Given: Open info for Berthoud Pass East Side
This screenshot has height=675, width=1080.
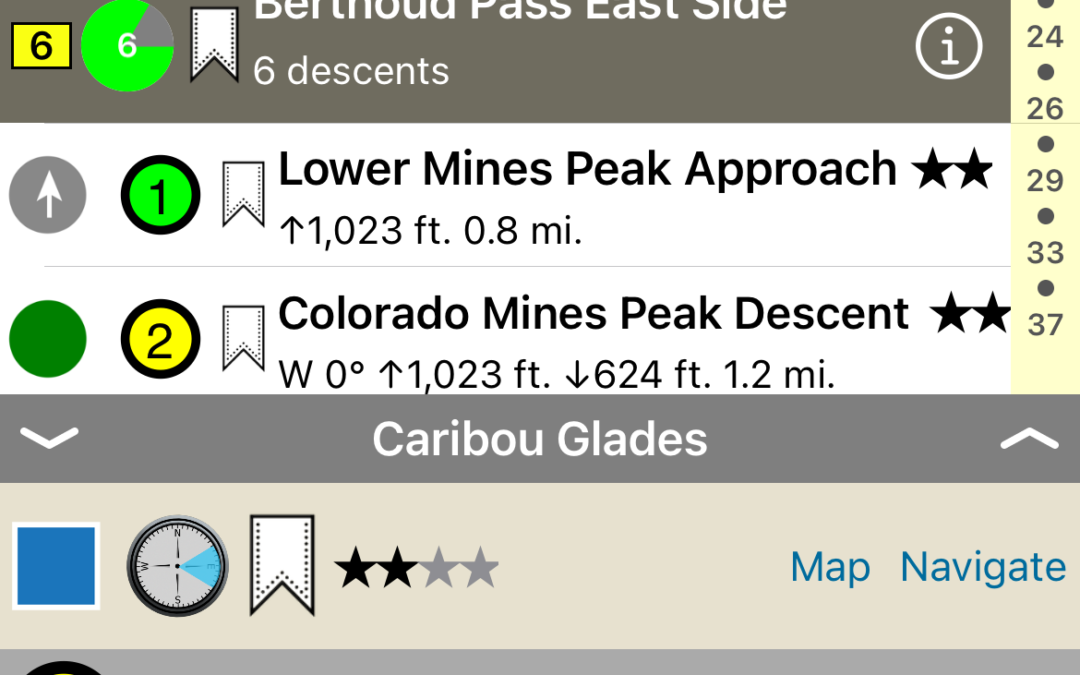Looking at the screenshot, I should tap(949, 46).
